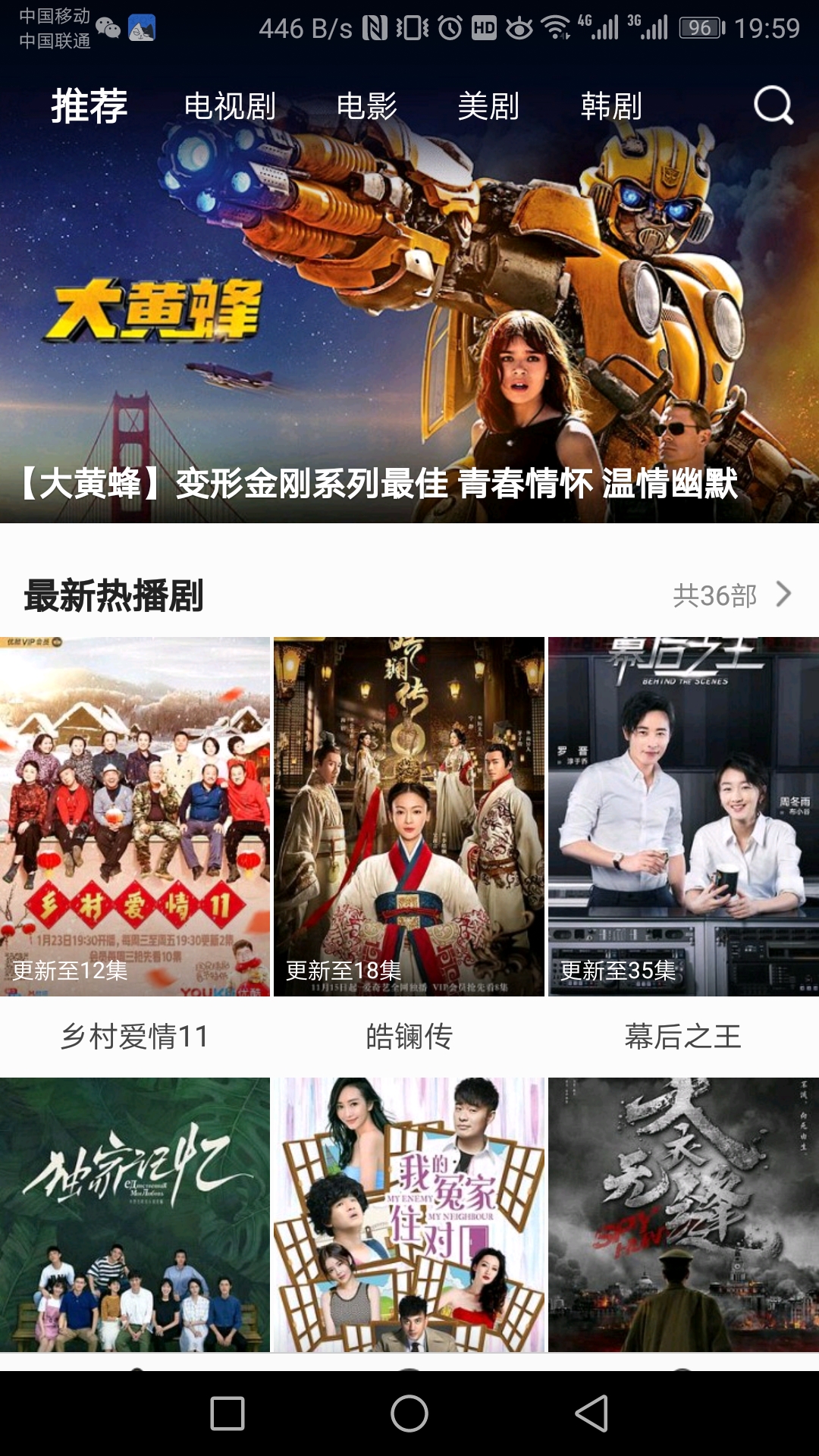Switch to the 电视剧 tab

click(x=230, y=105)
